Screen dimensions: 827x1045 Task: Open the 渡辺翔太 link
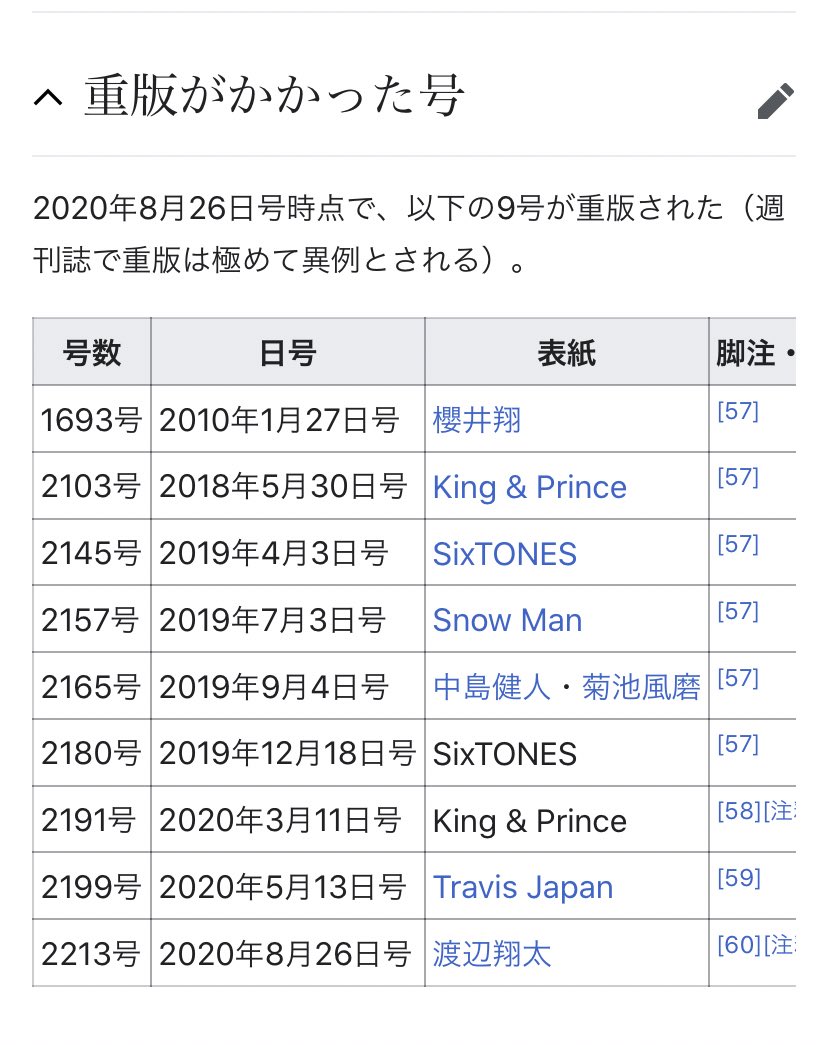pos(491,954)
